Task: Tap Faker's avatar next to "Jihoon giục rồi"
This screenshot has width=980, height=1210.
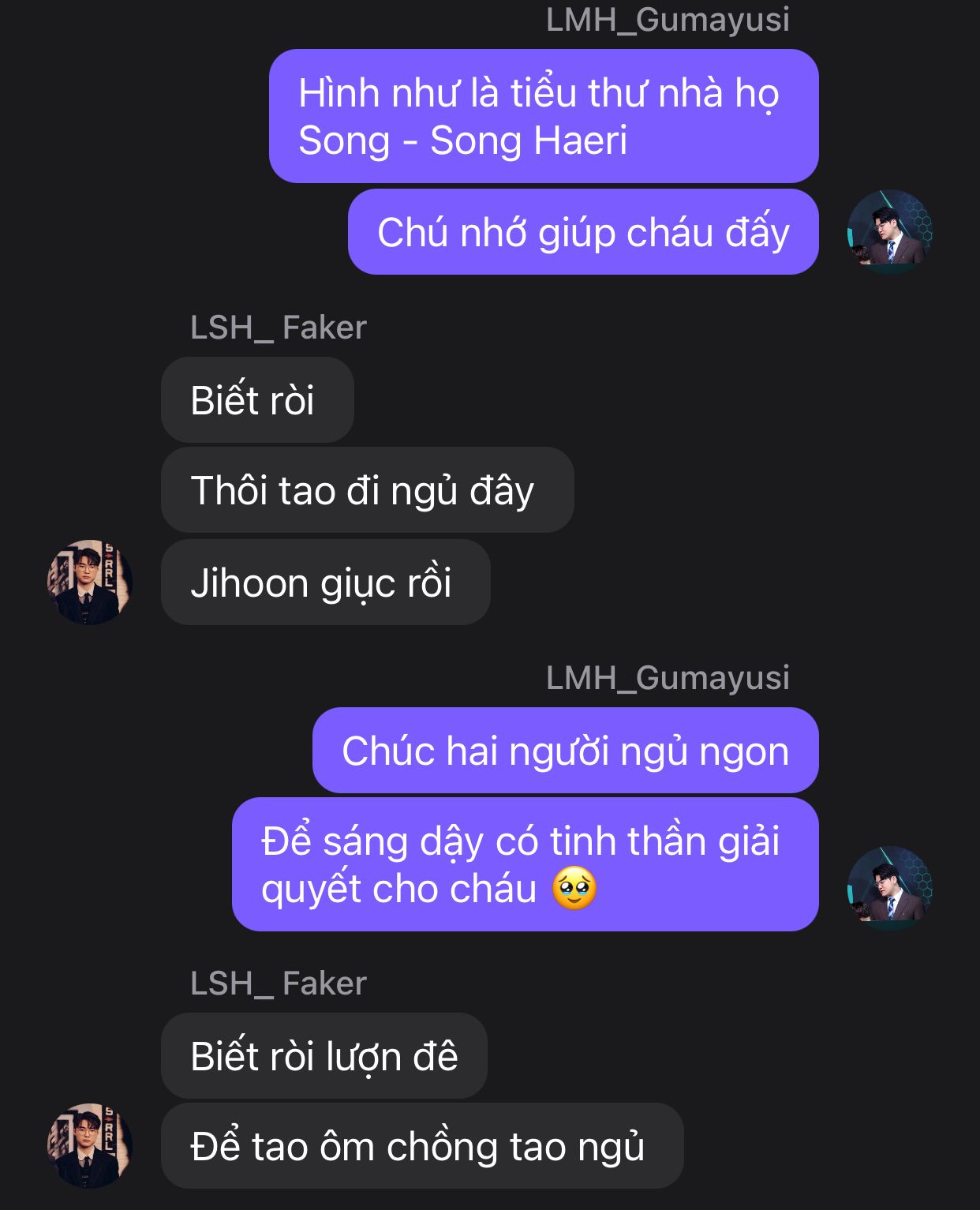Action: tap(89, 583)
